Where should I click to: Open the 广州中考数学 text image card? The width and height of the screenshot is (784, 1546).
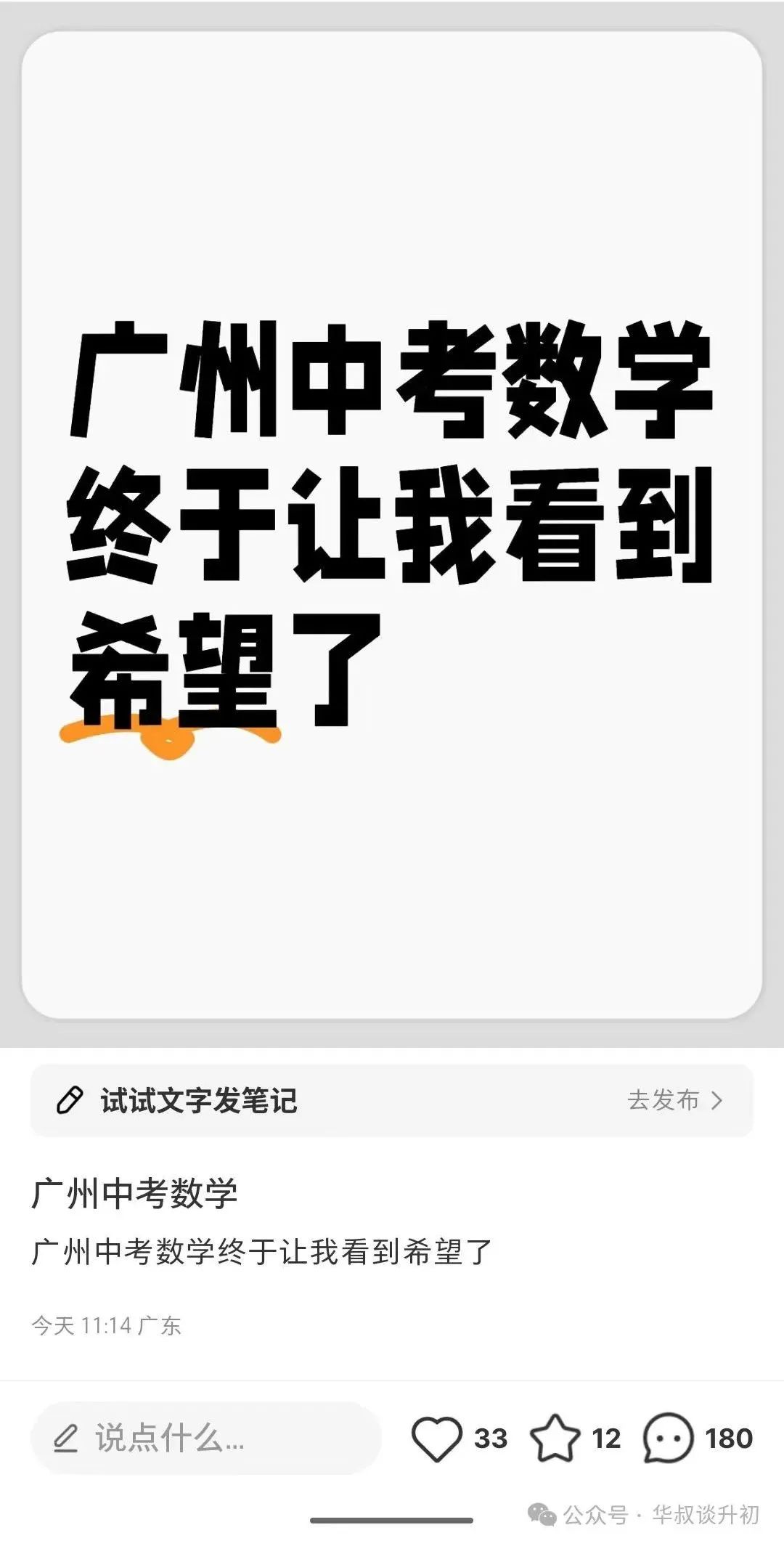click(x=392, y=524)
